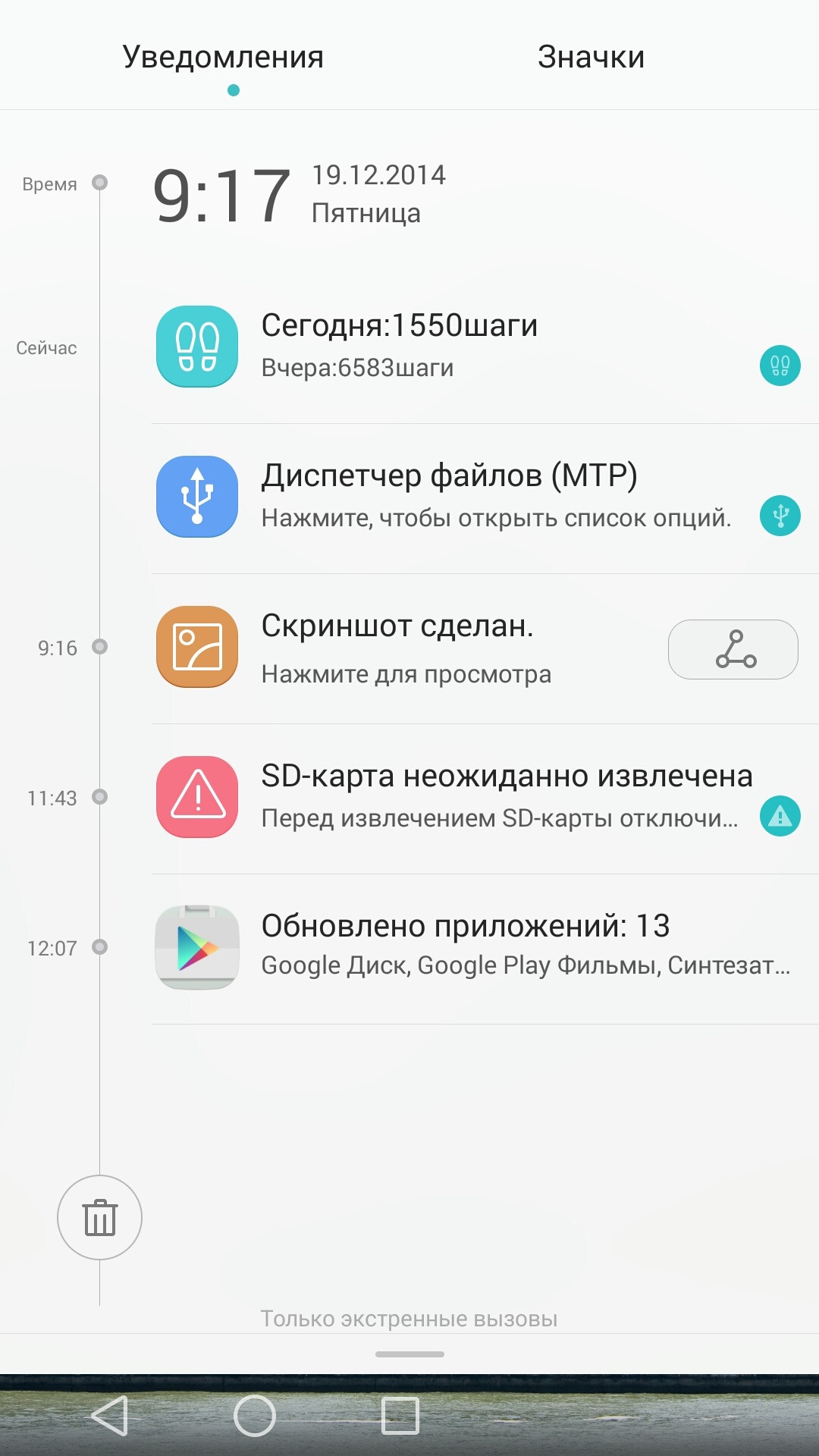This screenshot has width=819, height=1456.
Task: Tap the 9:17 clock and date
Action: [x=300, y=196]
